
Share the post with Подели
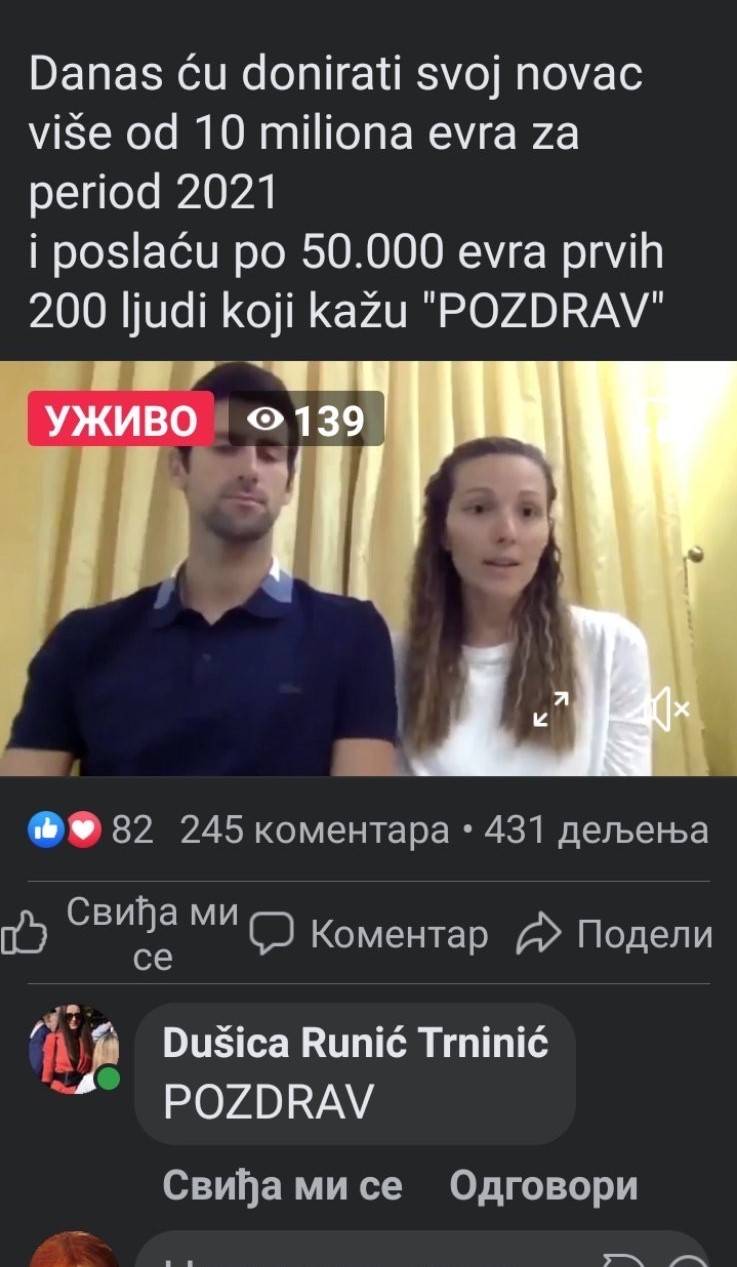pos(615,935)
